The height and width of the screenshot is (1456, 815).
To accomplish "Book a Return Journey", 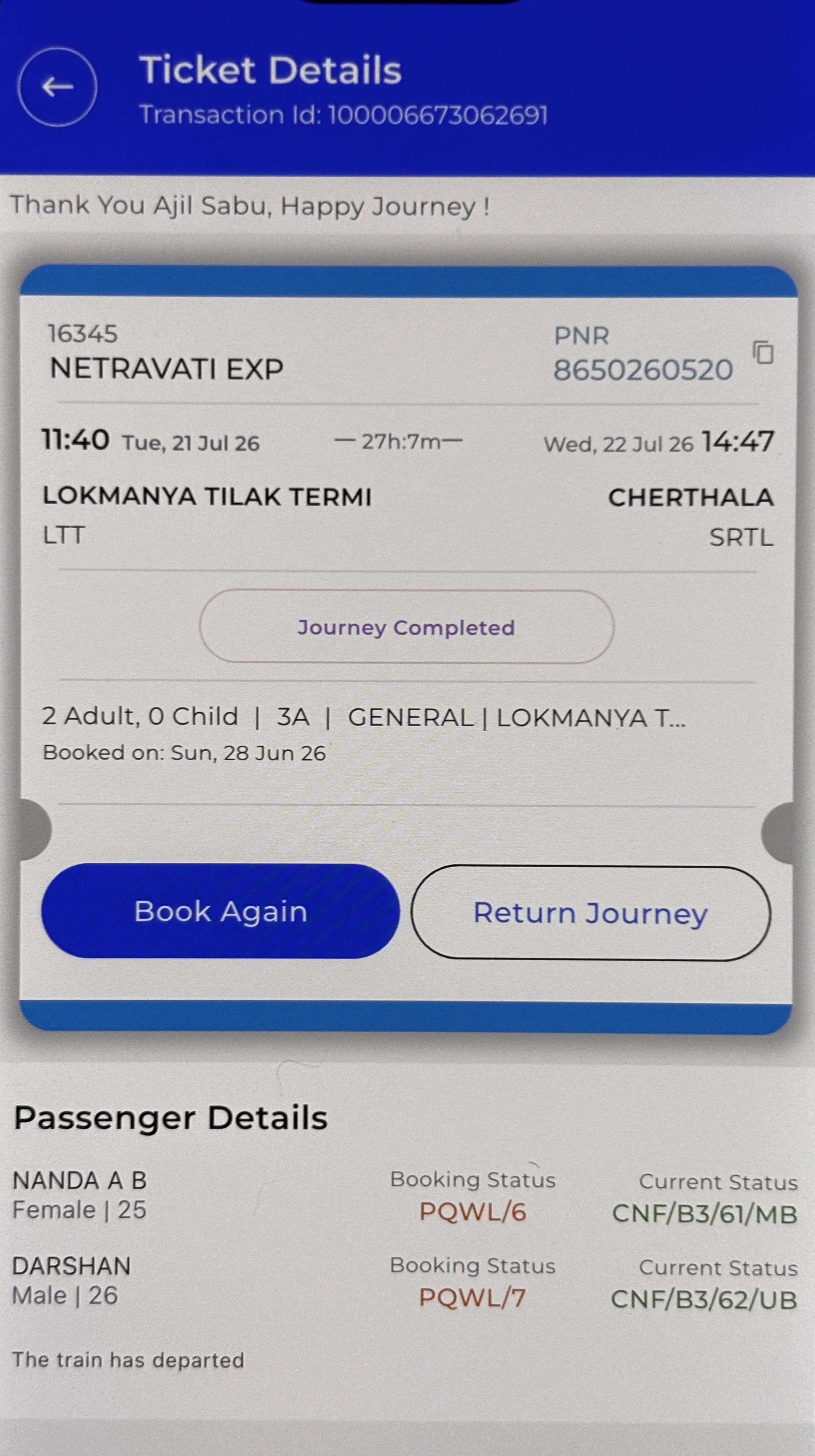I will (x=591, y=913).
